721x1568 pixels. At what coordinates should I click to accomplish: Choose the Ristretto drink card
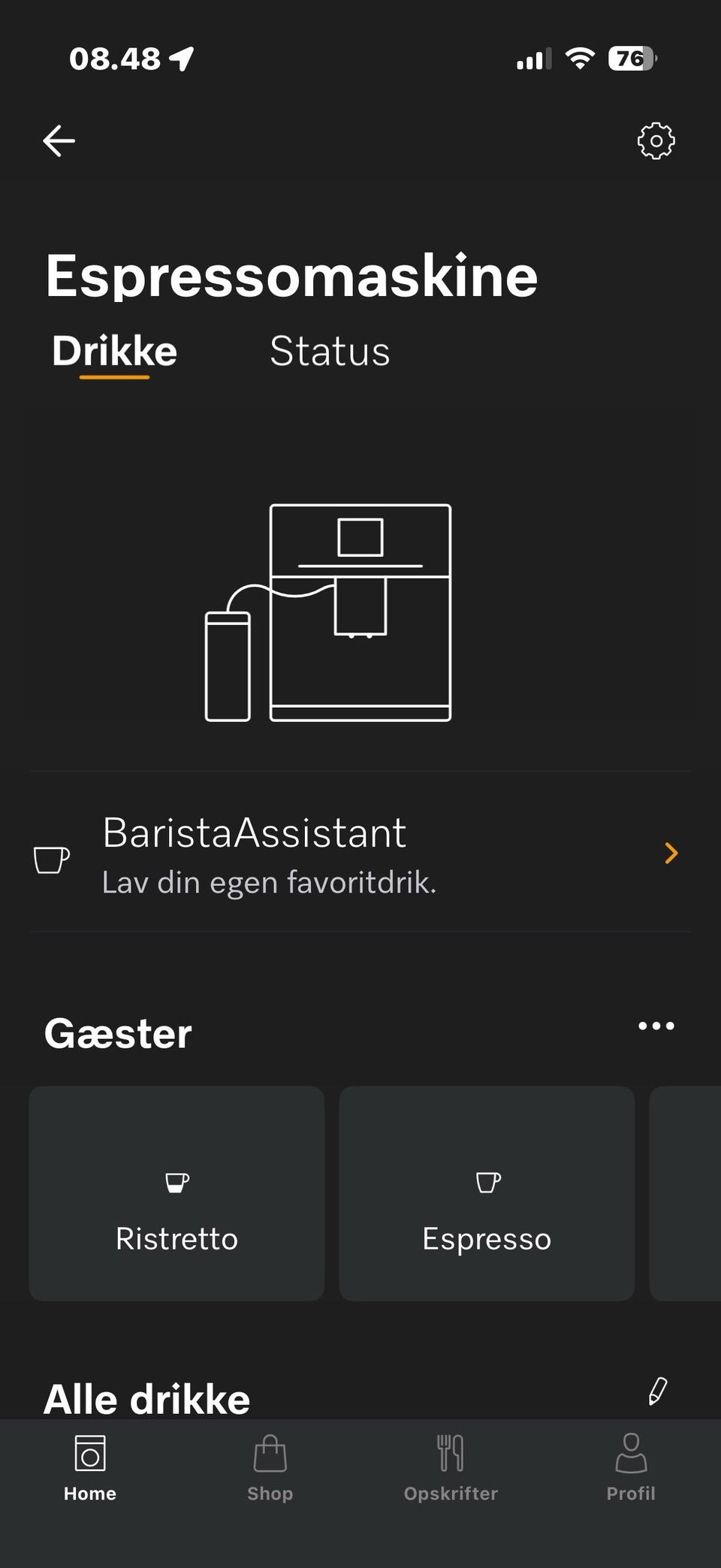[x=176, y=1193]
